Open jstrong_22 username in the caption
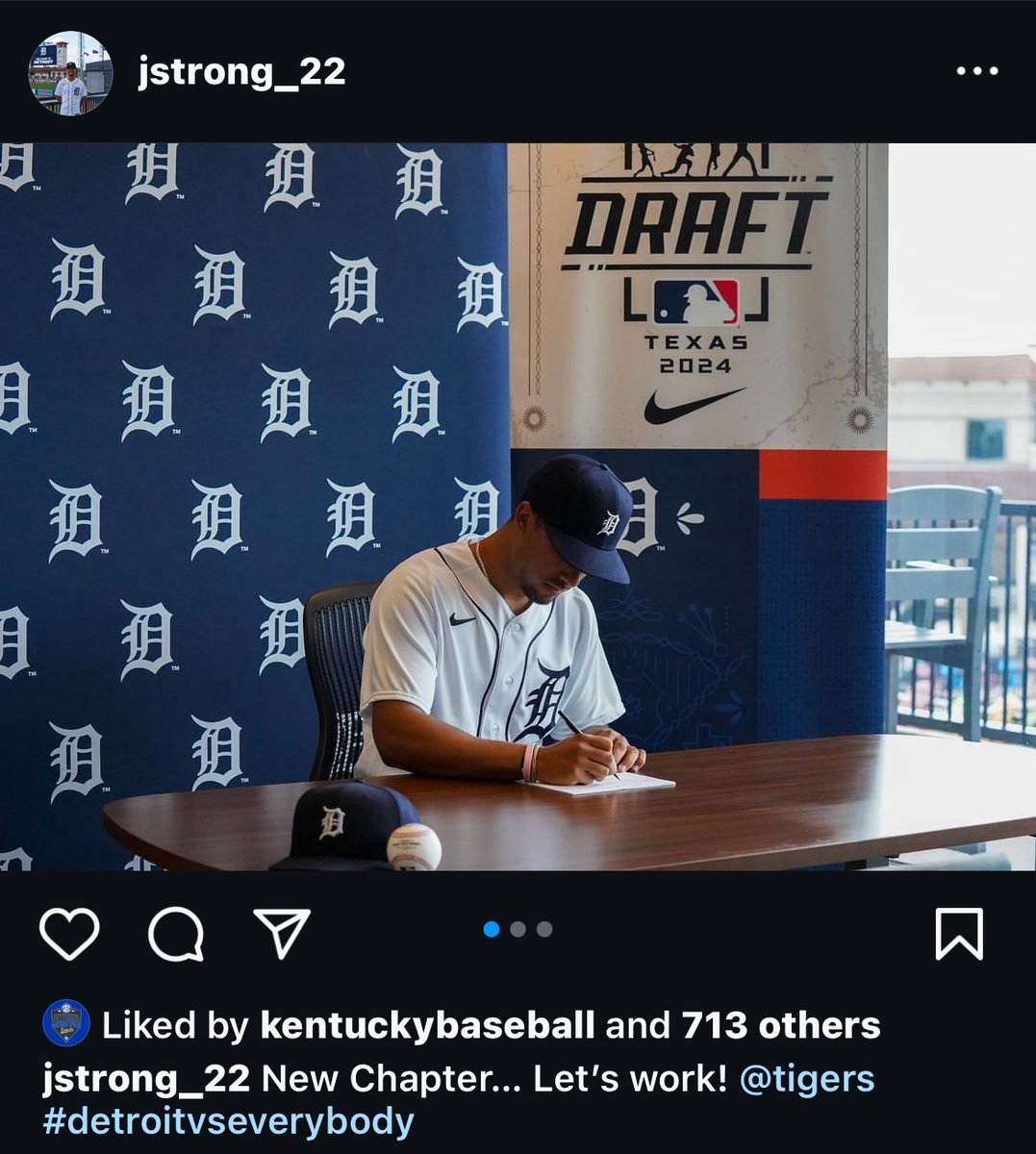 tap(146, 1078)
